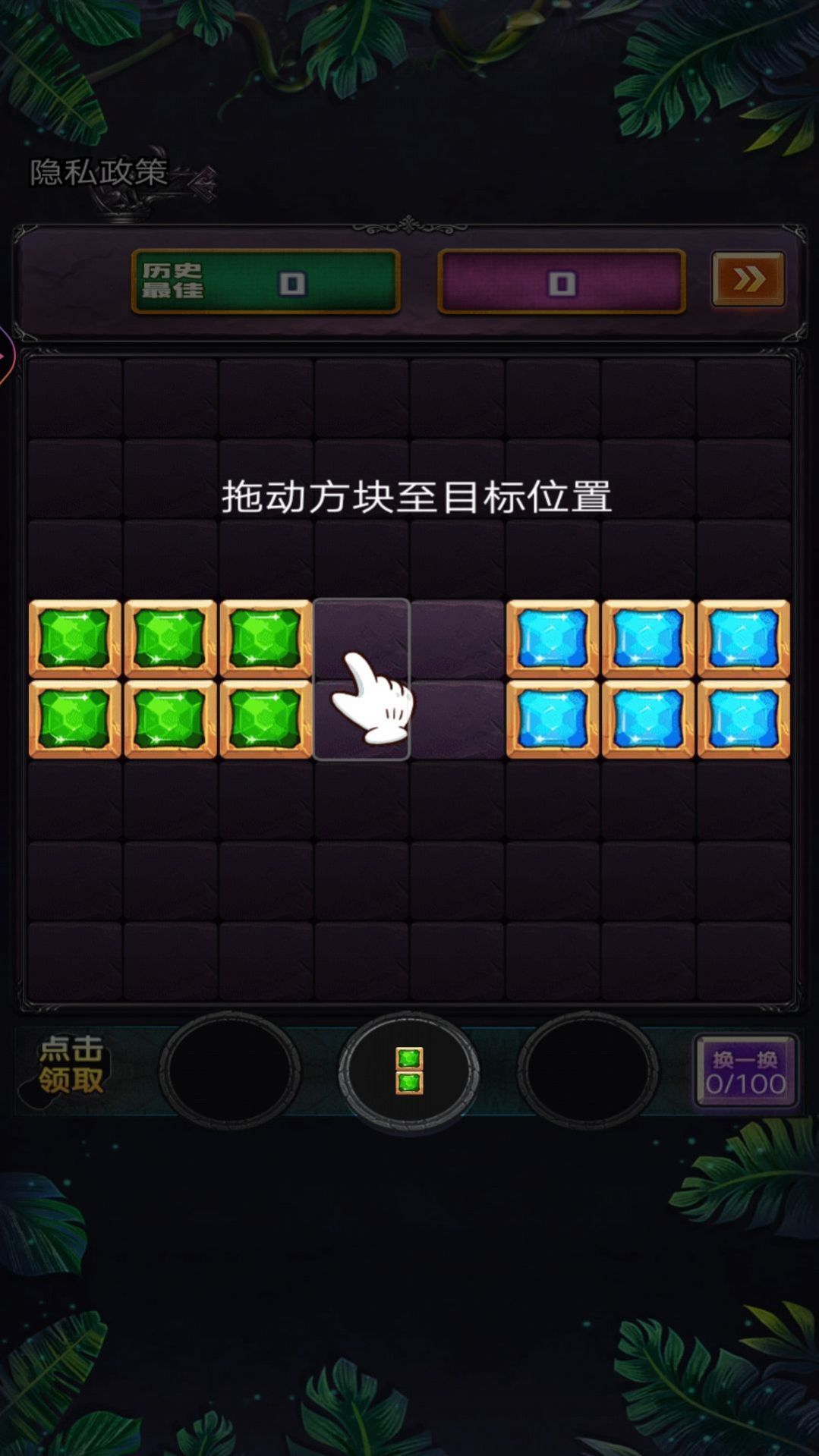Tap 点击领取 to claim reward
819x1456 pixels.
(x=71, y=1065)
